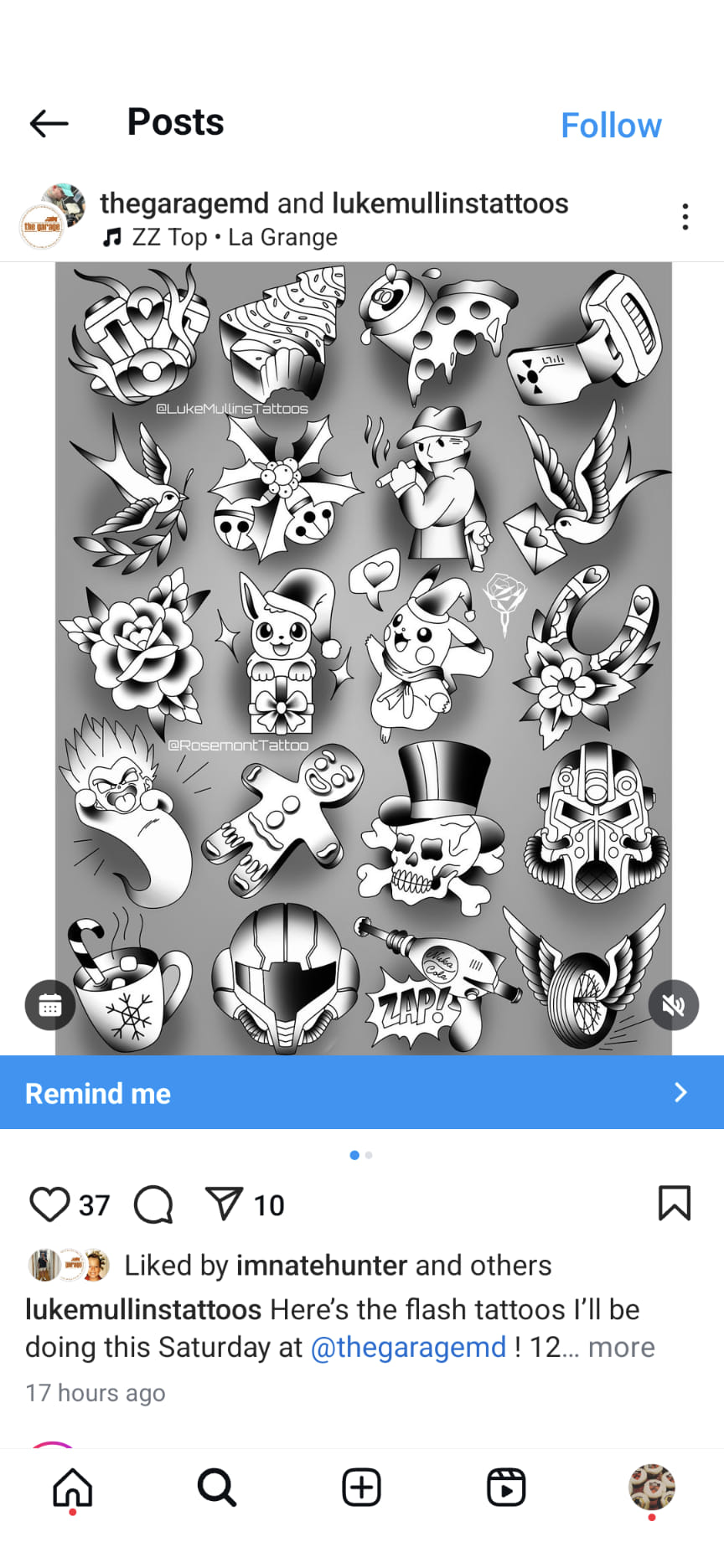The width and height of the screenshot is (724, 1568).
Task: Like this flash tattoo post
Action: pyautogui.click(x=49, y=1204)
